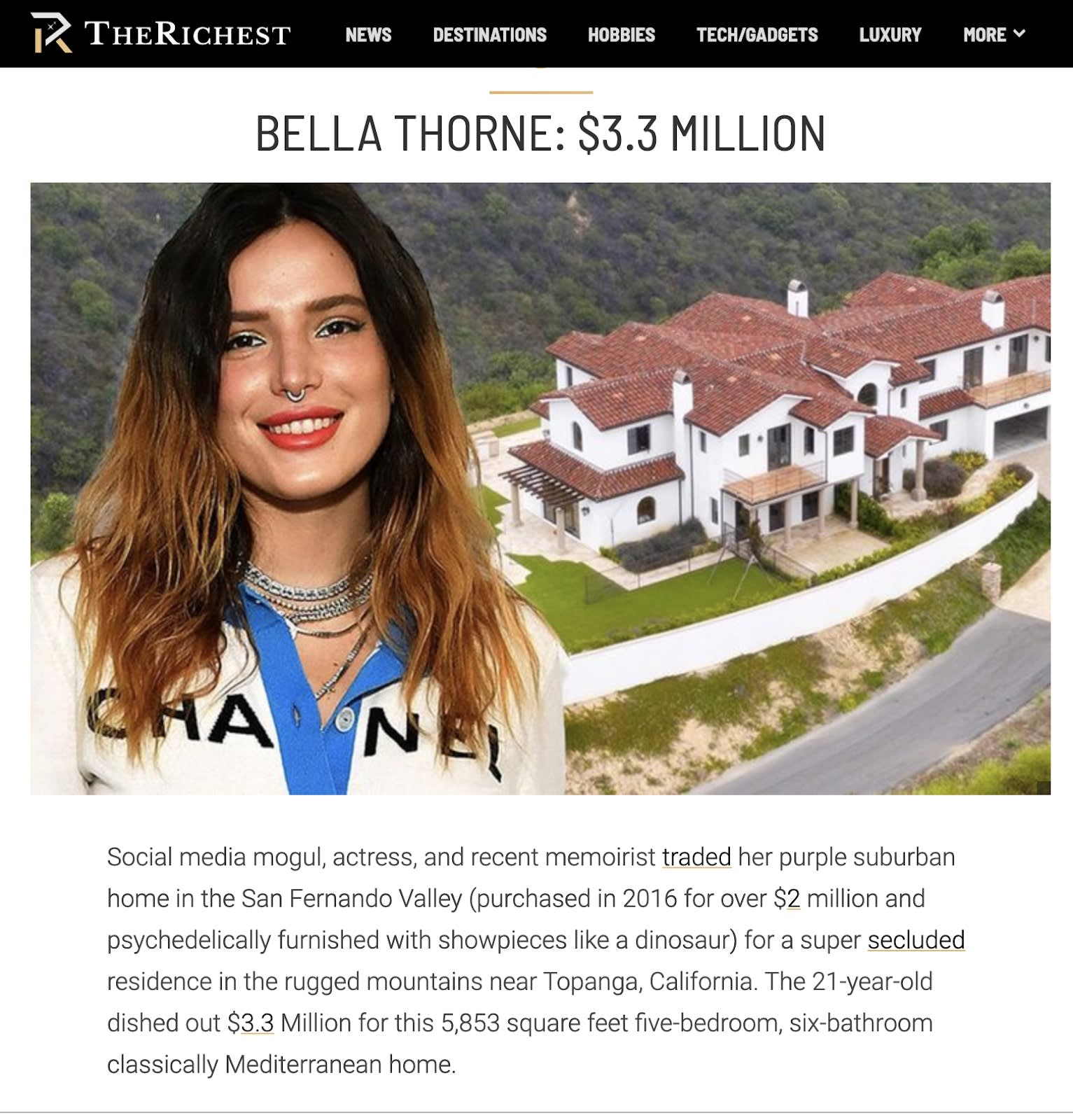Open the underlined '$2' link
Screen dimensions: 1073x1120
[786, 898]
